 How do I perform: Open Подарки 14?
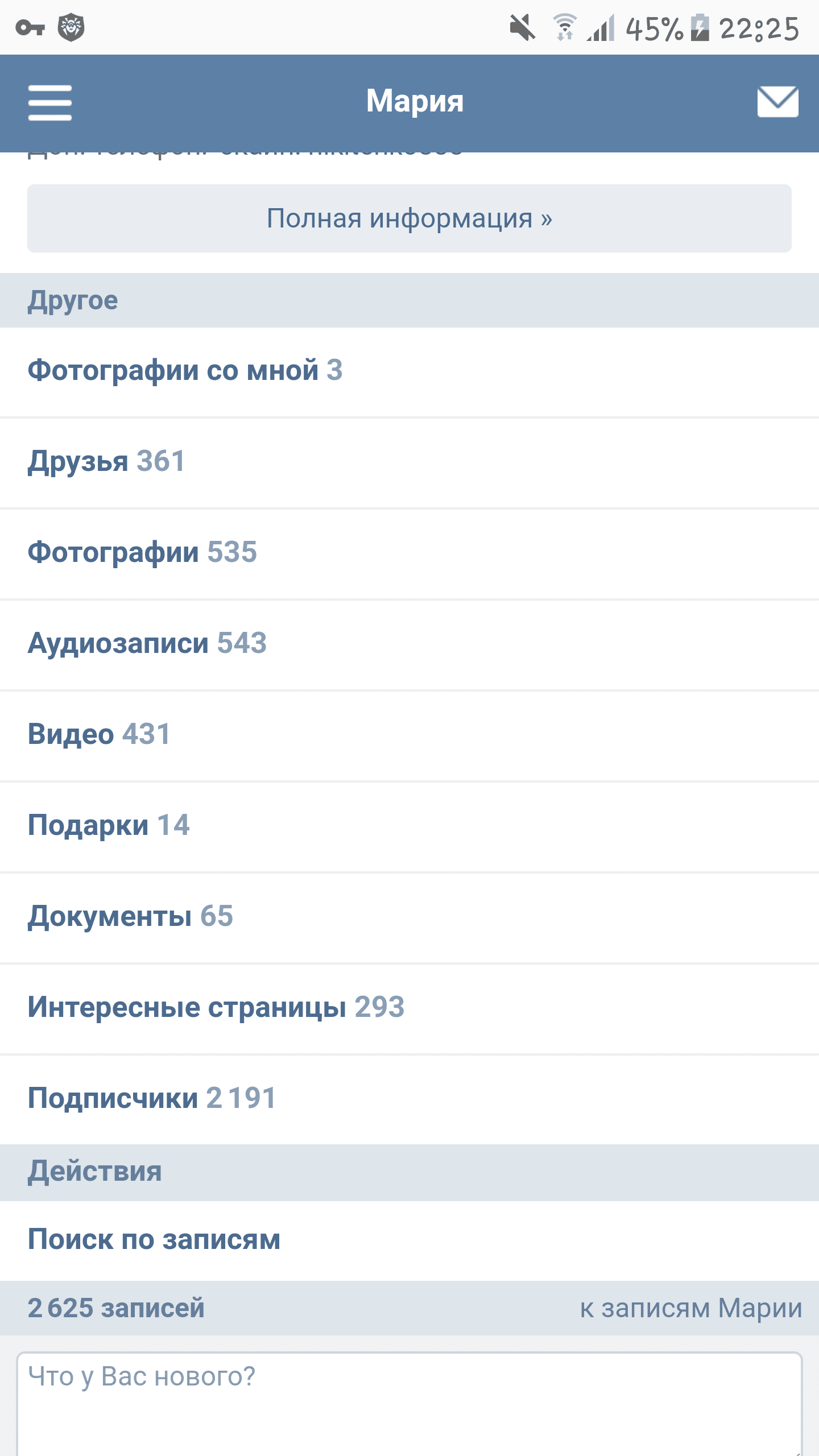click(x=109, y=825)
